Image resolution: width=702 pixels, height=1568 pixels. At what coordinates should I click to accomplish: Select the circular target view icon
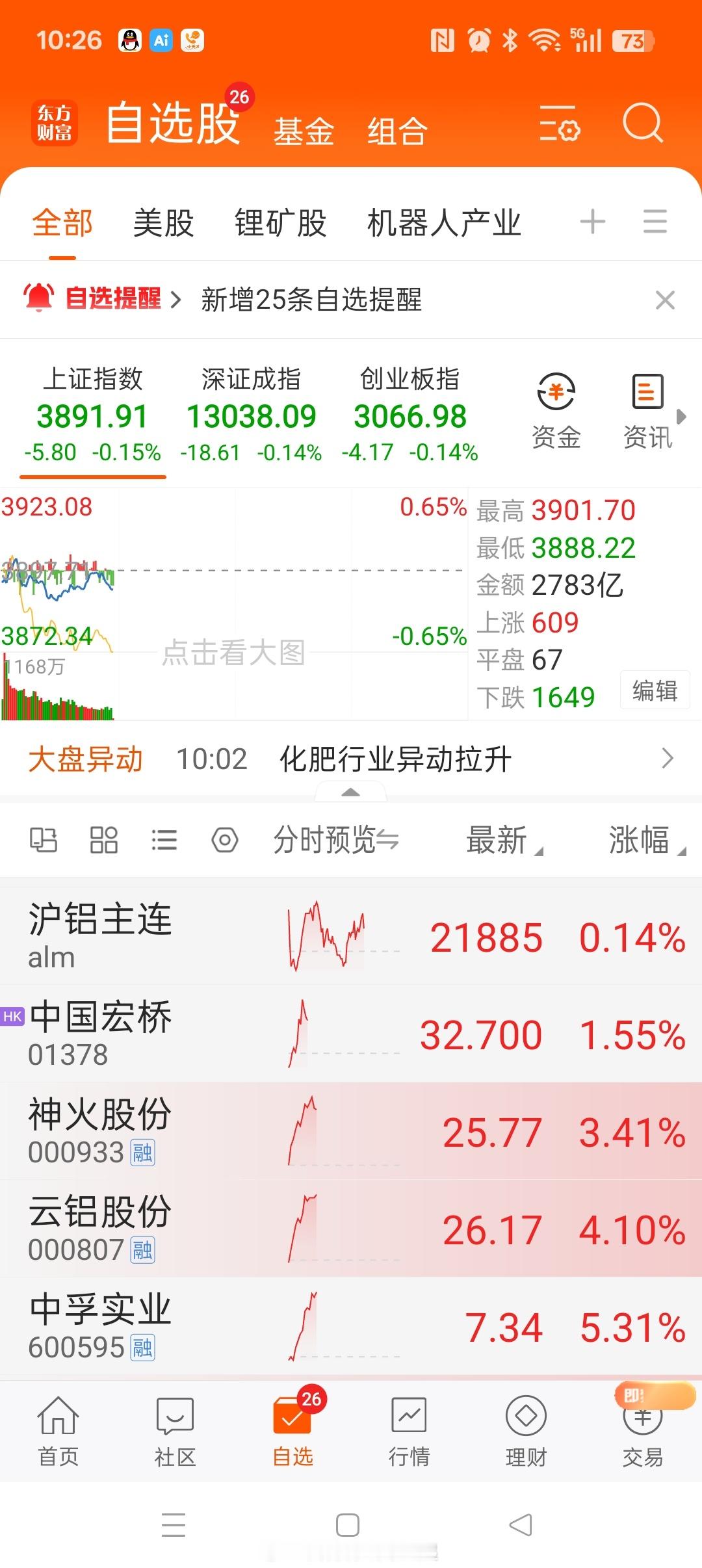(224, 840)
